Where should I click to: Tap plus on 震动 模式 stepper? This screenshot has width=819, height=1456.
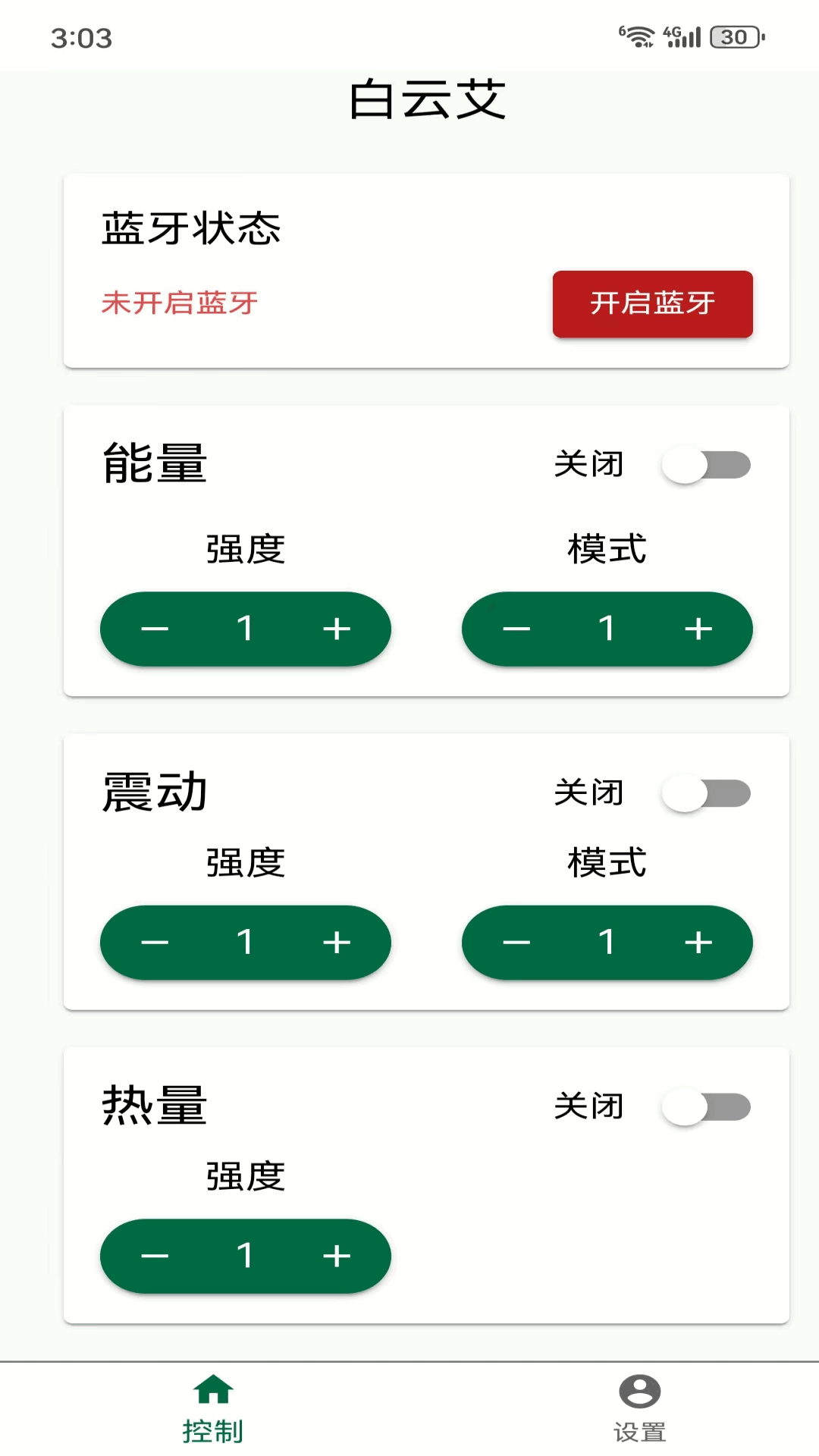coord(698,943)
